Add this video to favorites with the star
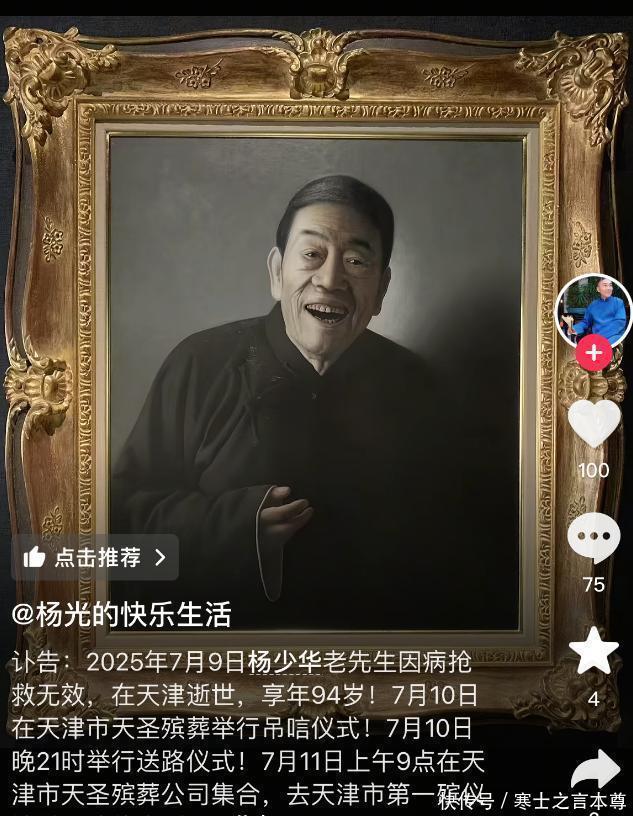 tap(594, 652)
